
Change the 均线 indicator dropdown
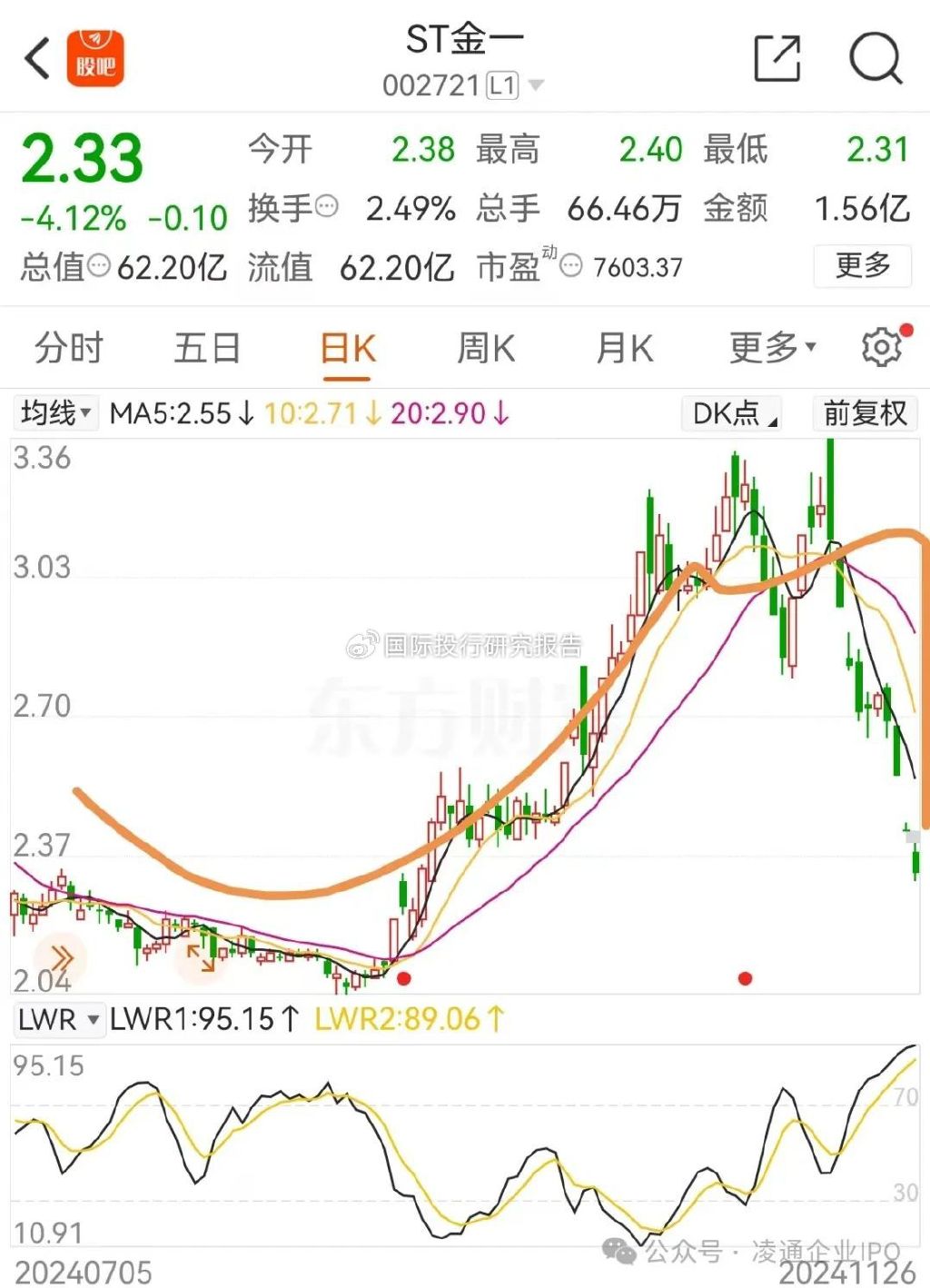(56, 413)
